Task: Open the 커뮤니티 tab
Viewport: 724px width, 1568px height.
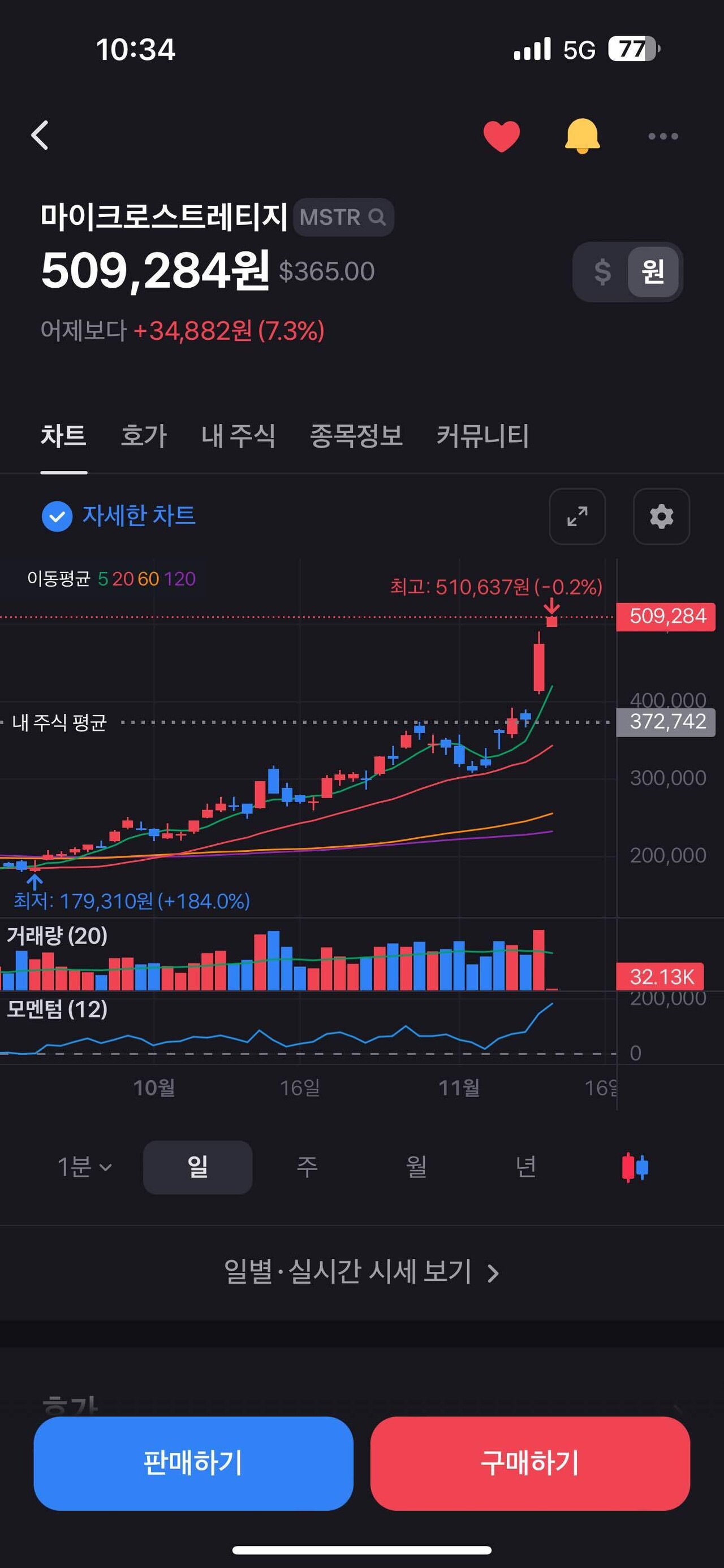Action: tap(483, 436)
